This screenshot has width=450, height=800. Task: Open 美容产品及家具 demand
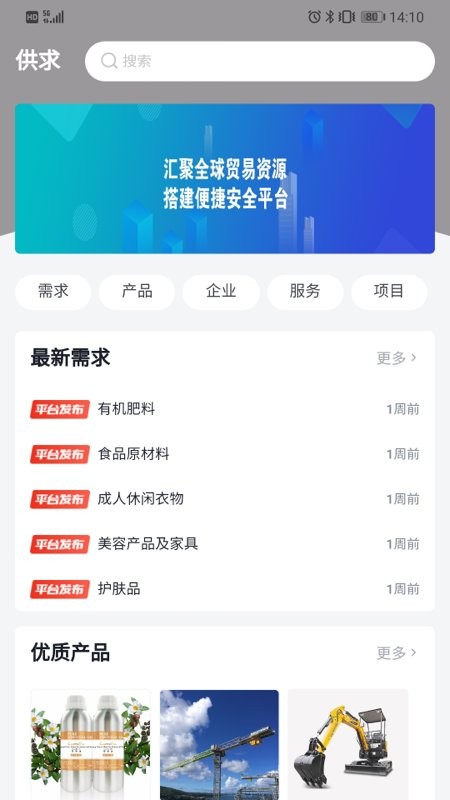(225, 544)
